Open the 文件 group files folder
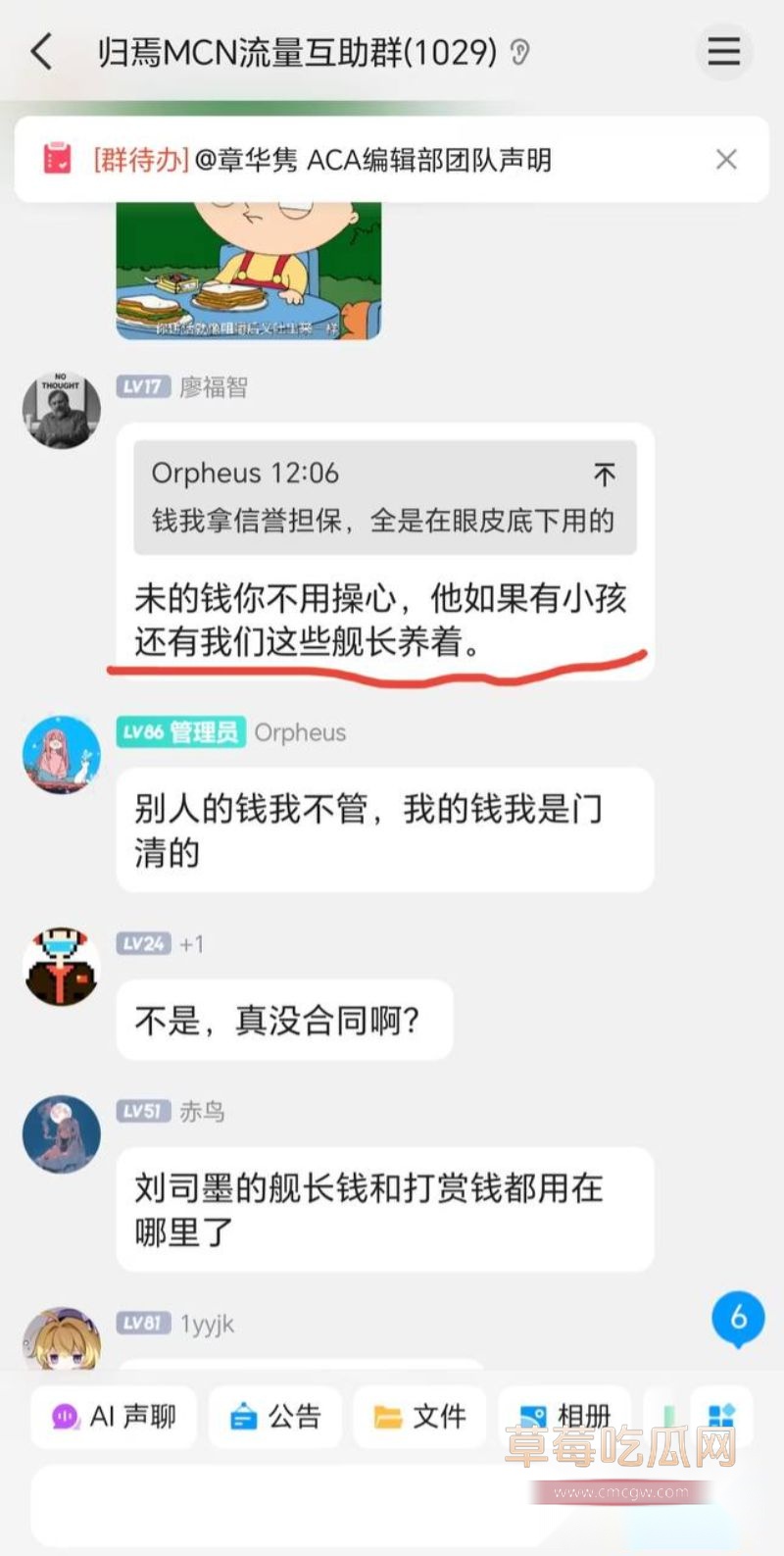 (x=419, y=1416)
